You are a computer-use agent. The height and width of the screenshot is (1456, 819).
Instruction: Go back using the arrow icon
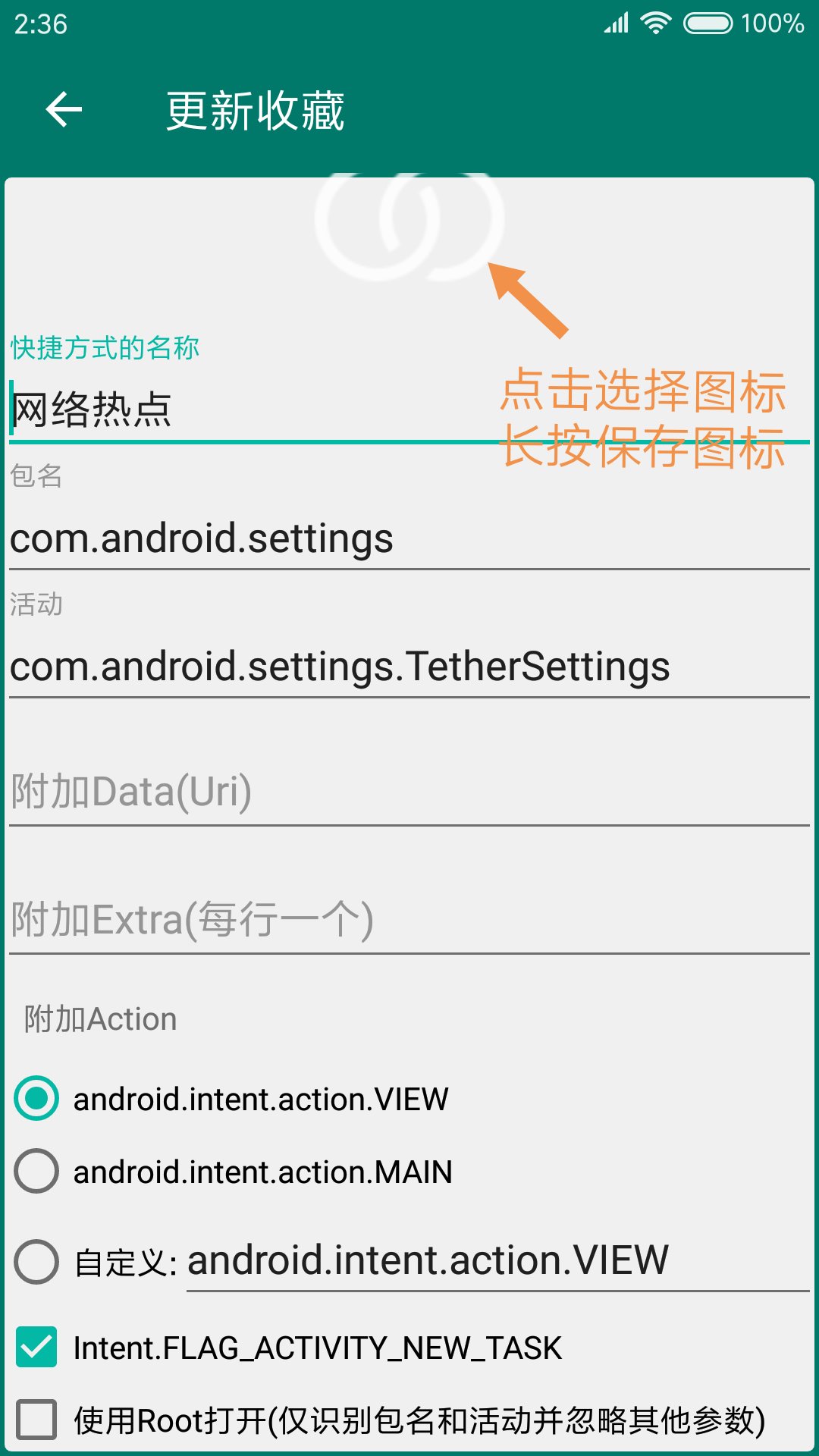pyautogui.click(x=64, y=110)
